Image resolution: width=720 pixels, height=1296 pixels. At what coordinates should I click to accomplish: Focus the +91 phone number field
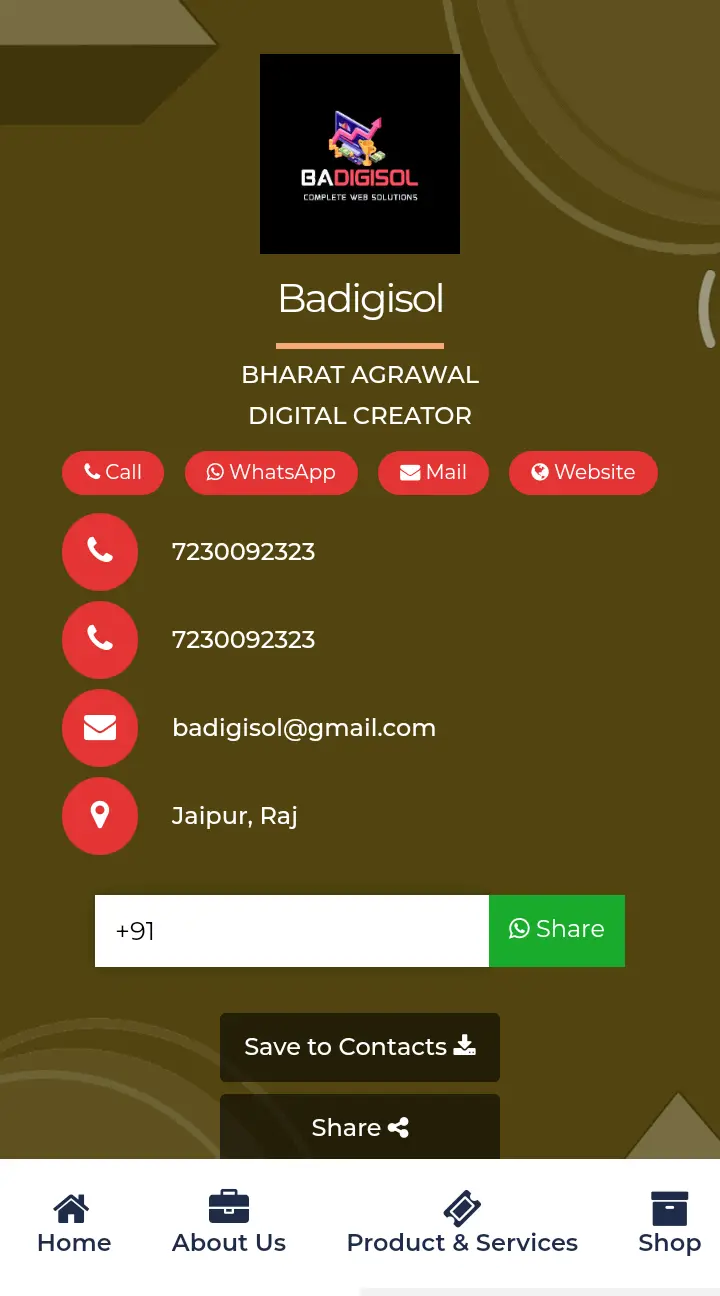[x=291, y=931]
